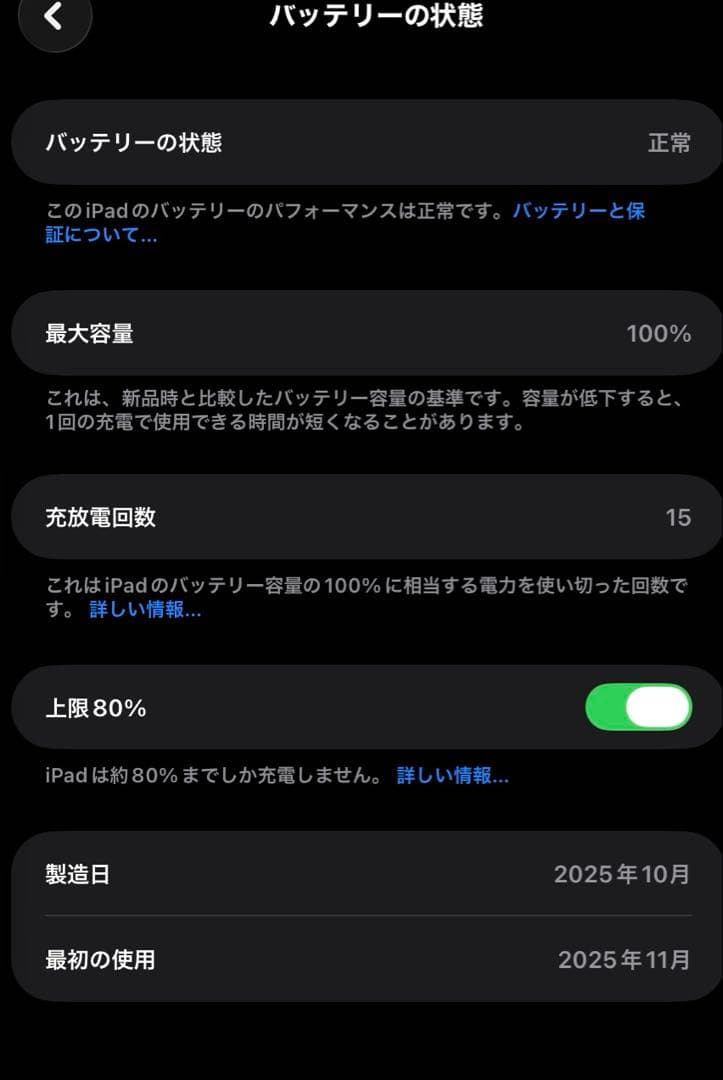Select the 製造日 row showing 2025年10月
This screenshot has height=1080, width=723.
click(362, 873)
